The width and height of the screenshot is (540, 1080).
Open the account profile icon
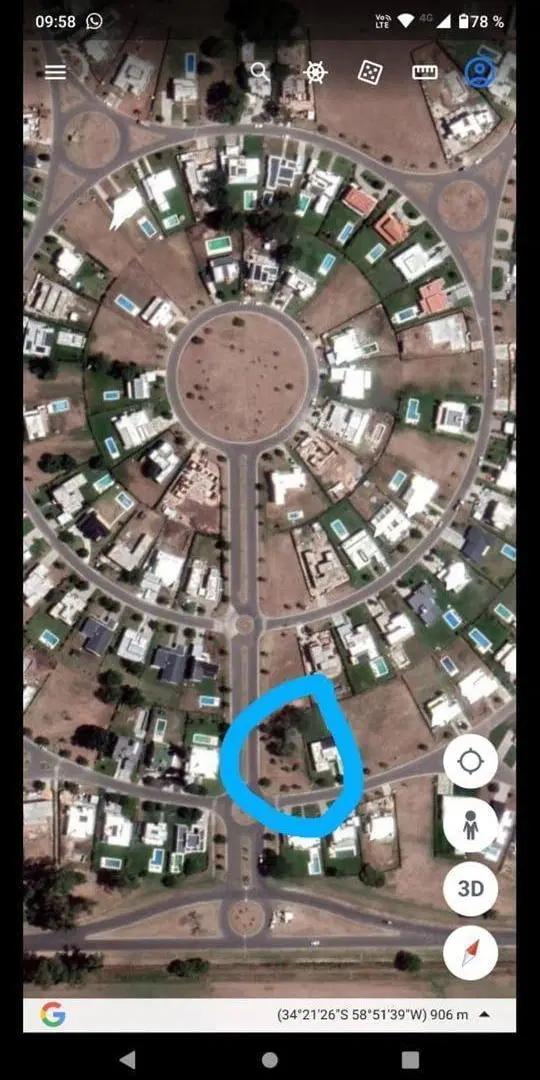click(479, 72)
